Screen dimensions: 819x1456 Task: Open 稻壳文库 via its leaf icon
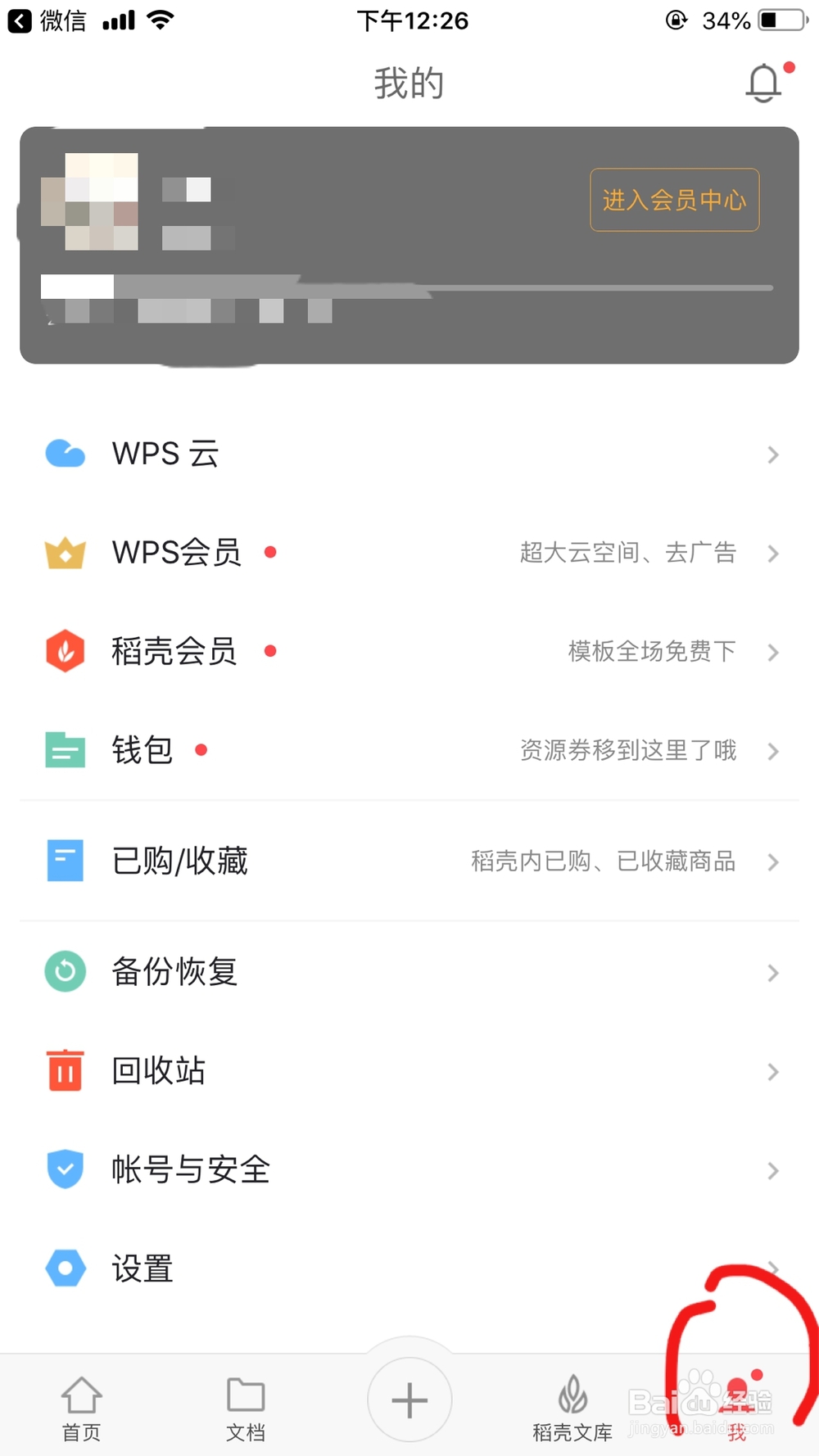(572, 1396)
